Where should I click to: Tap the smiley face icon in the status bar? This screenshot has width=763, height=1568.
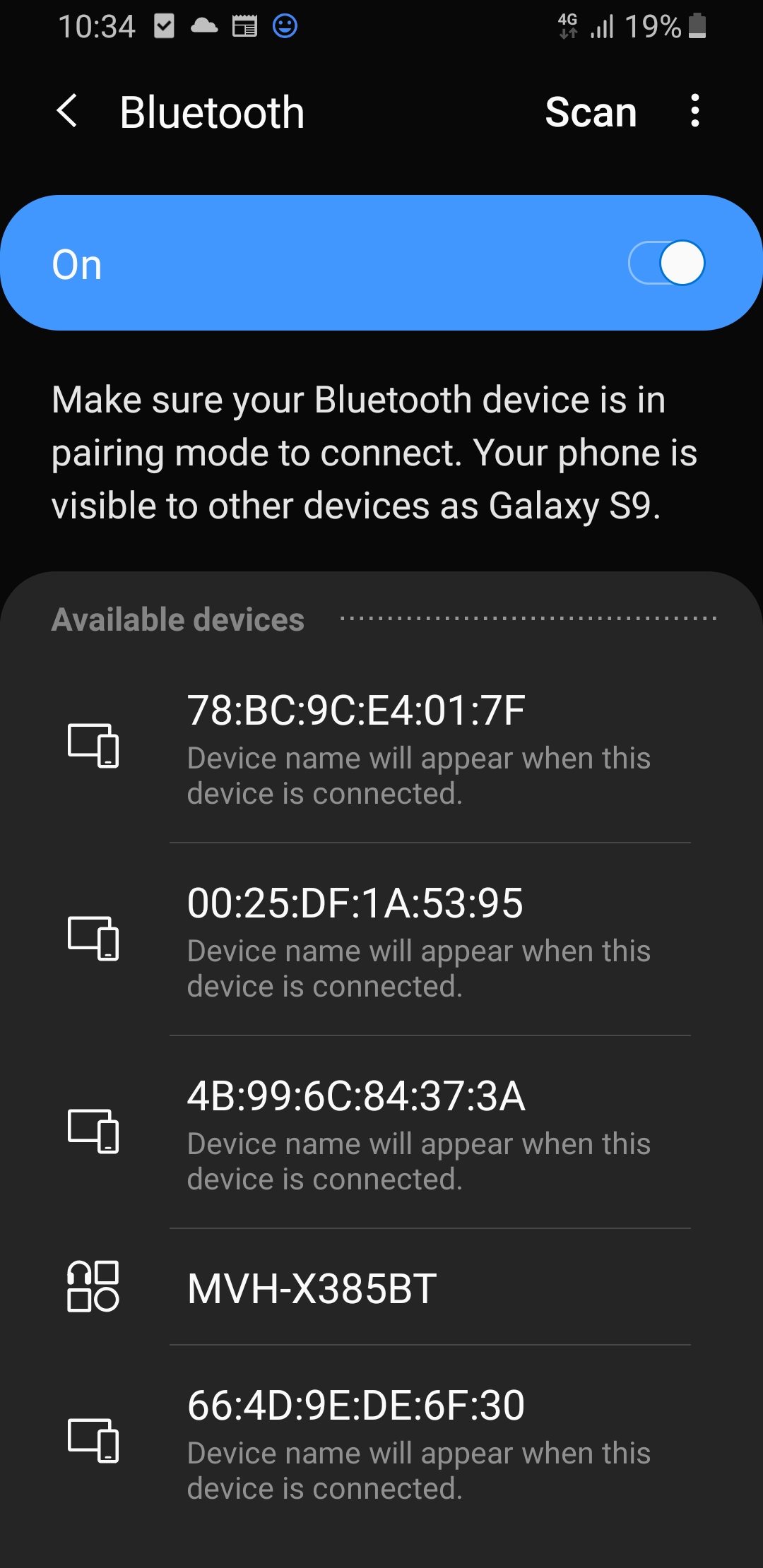[284, 25]
